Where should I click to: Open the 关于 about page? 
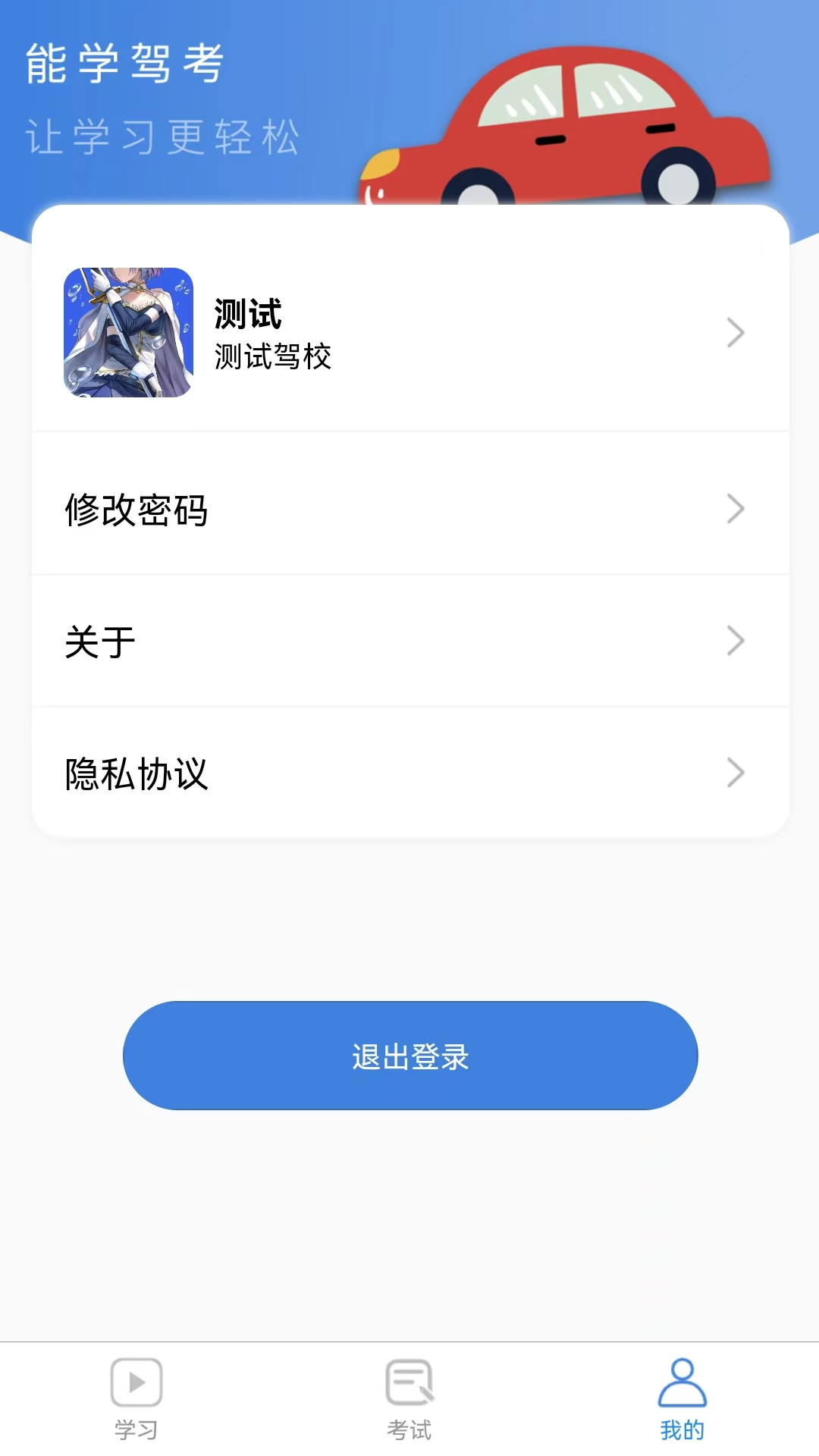[409, 642]
